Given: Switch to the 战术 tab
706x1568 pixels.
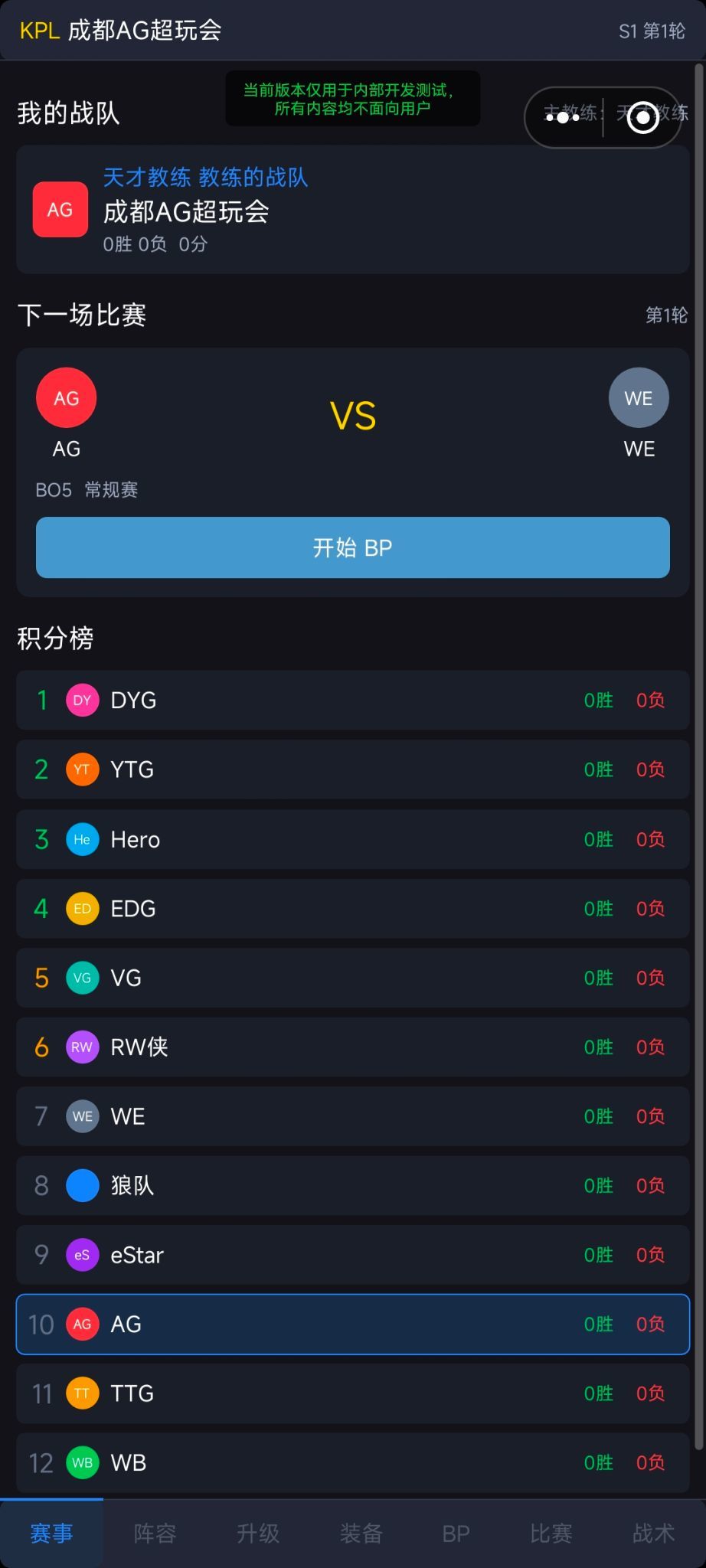Looking at the screenshot, I should 653,1533.
